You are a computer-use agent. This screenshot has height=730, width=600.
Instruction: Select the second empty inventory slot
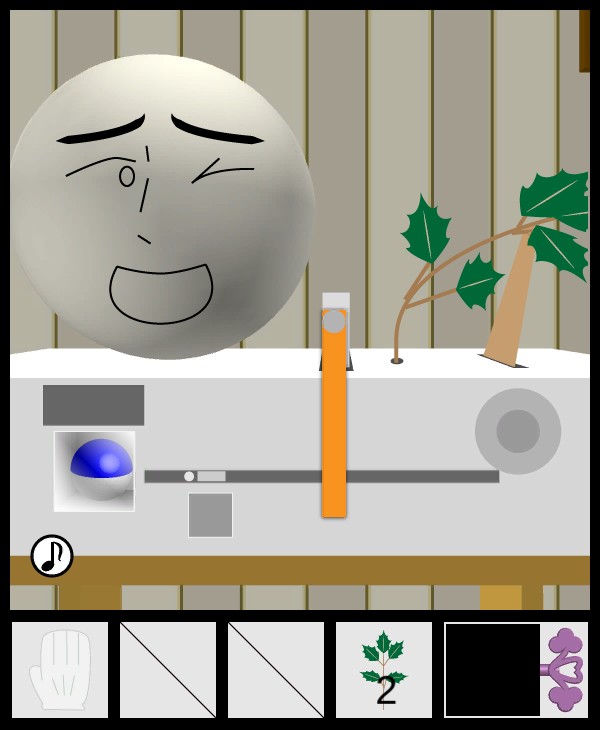pyautogui.click(x=276, y=670)
